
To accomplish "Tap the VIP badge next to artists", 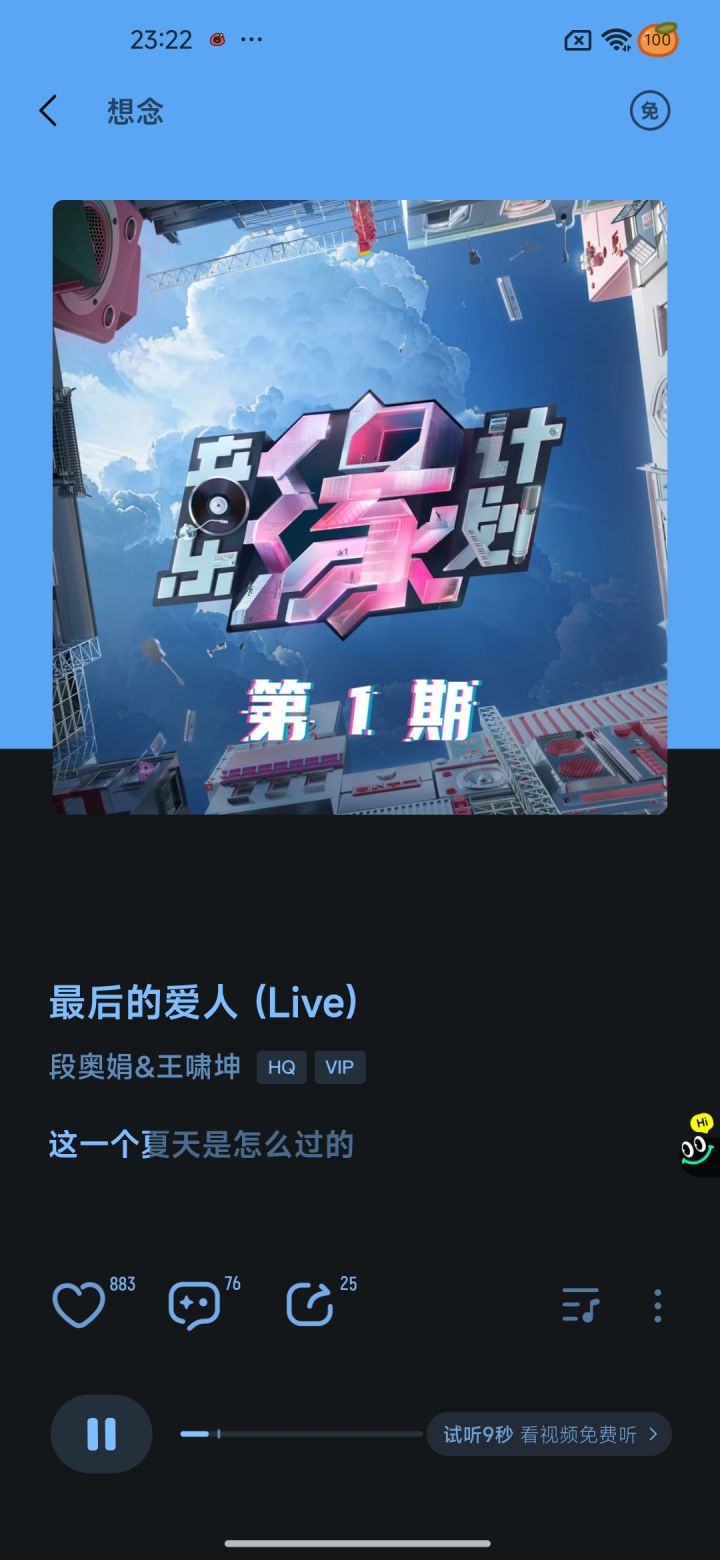I will click(x=340, y=1067).
